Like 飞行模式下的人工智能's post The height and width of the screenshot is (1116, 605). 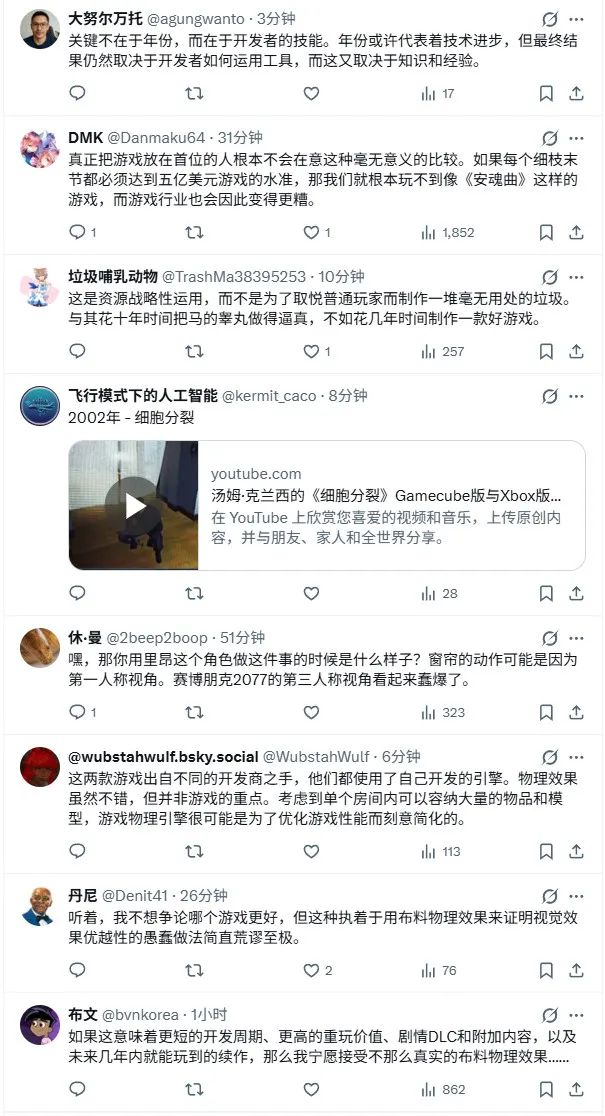(x=311, y=593)
